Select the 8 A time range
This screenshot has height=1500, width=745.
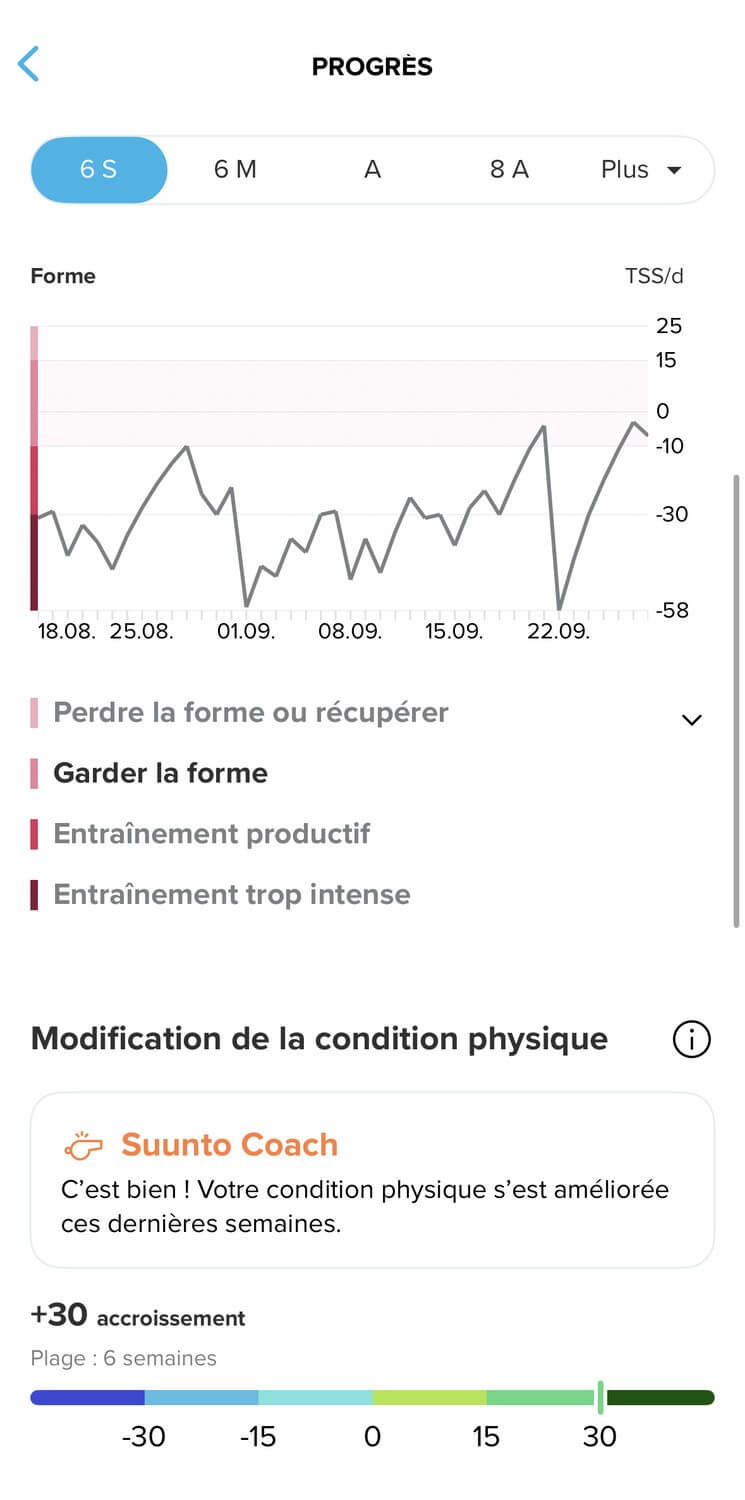(x=509, y=170)
